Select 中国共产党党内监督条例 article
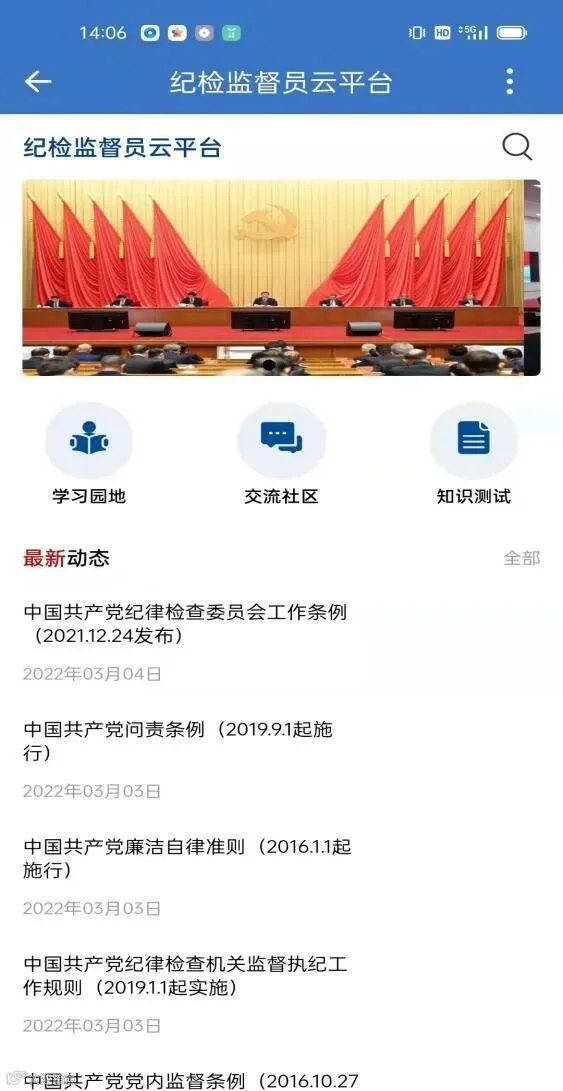The image size is (563, 1091). [191, 1081]
